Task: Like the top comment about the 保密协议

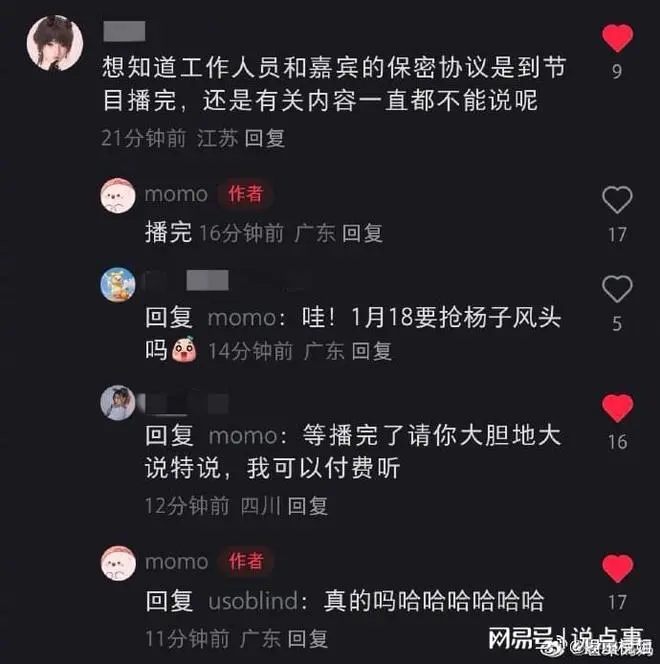Action: [x=617, y=39]
